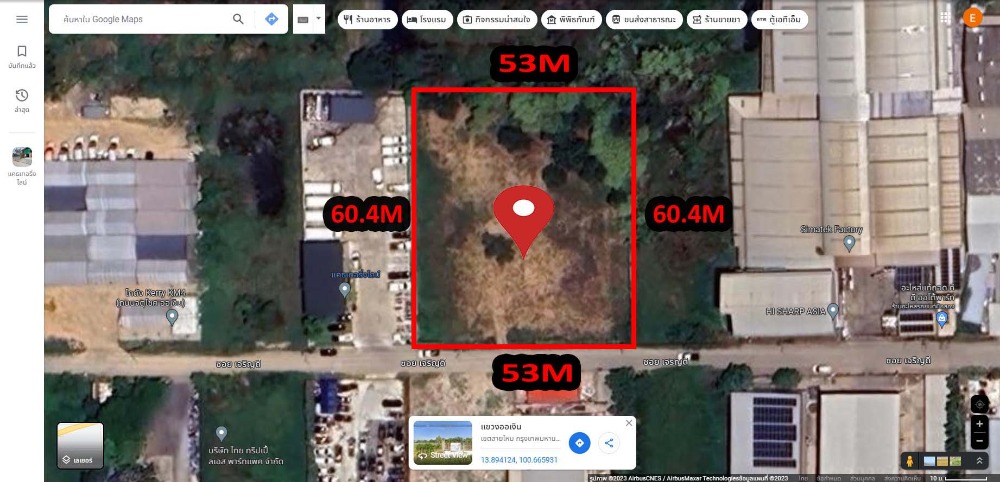Share the แขวงออเงิน location
This screenshot has height=482, width=1000.
tap(608, 443)
